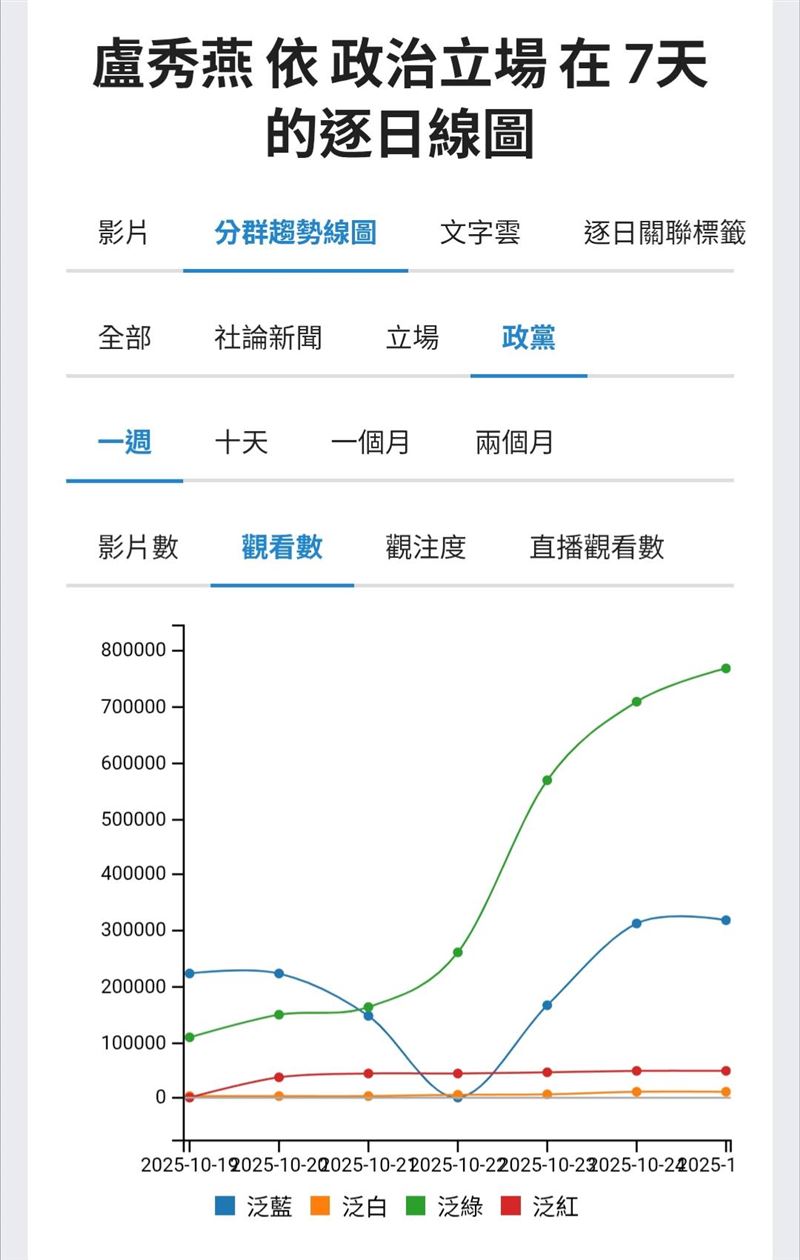The image size is (800, 1260).
Task: Change time range to 十天
Action: [241, 442]
